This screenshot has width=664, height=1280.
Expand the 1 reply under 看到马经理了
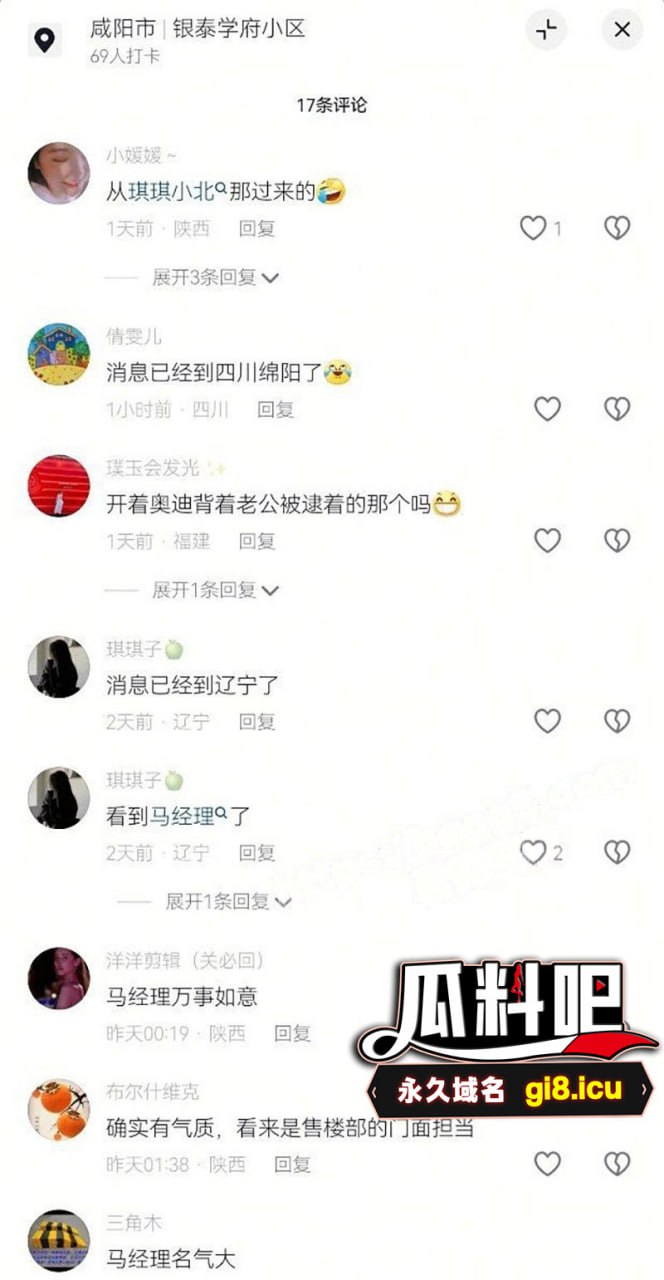(228, 901)
